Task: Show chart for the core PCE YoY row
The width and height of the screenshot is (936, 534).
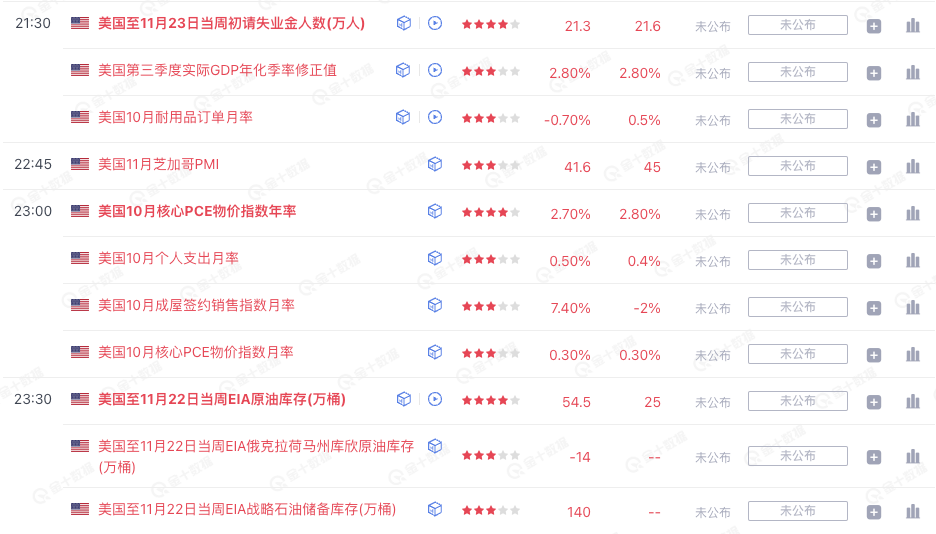Action: click(x=912, y=213)
